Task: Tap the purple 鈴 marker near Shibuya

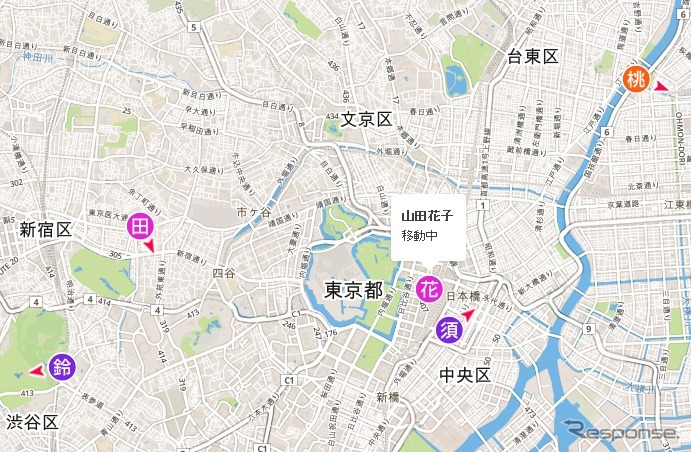Action: click(x=63, y=368)
